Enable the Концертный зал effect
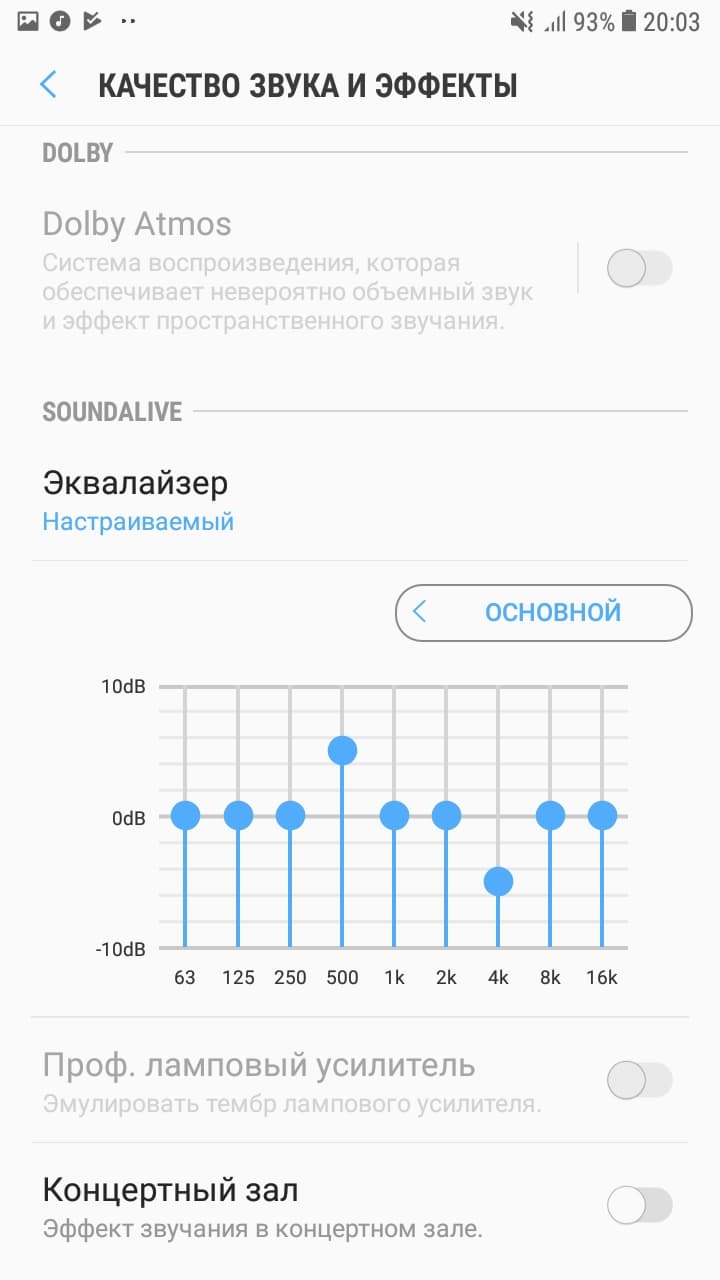Viewport: 720px width, 1280px height. [640, 1206]
